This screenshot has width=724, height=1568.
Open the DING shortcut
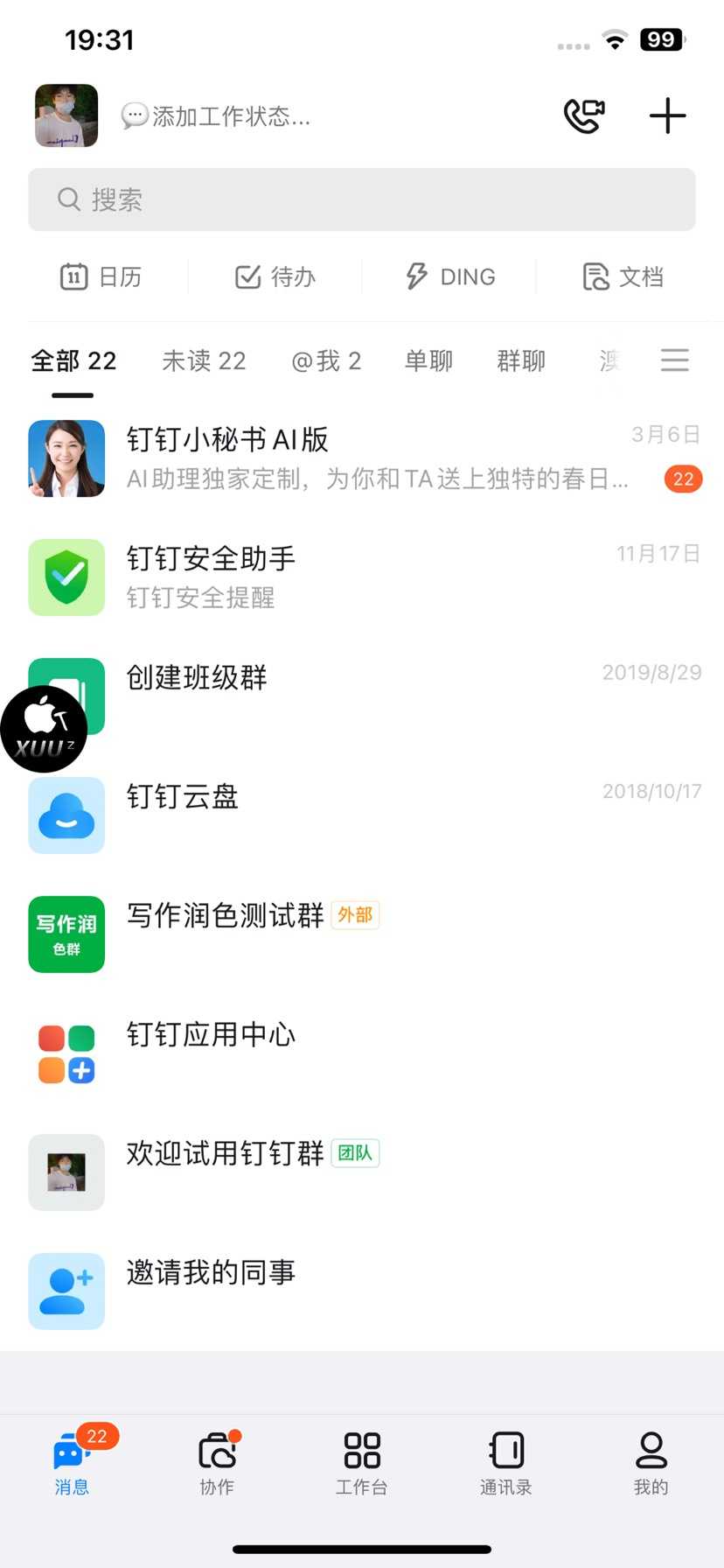tap(450, 276)
